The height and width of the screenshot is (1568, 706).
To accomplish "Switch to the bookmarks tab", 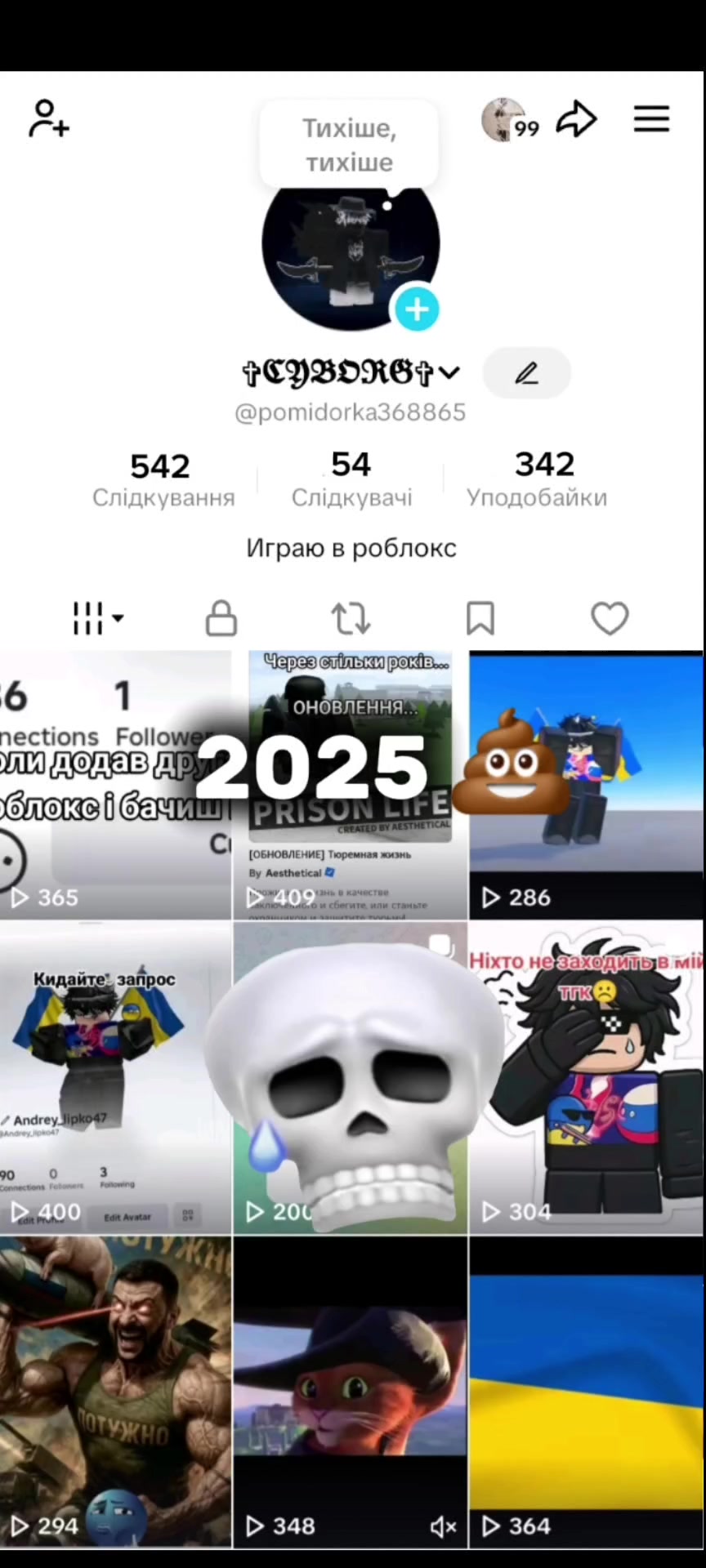I will point(480,618).
